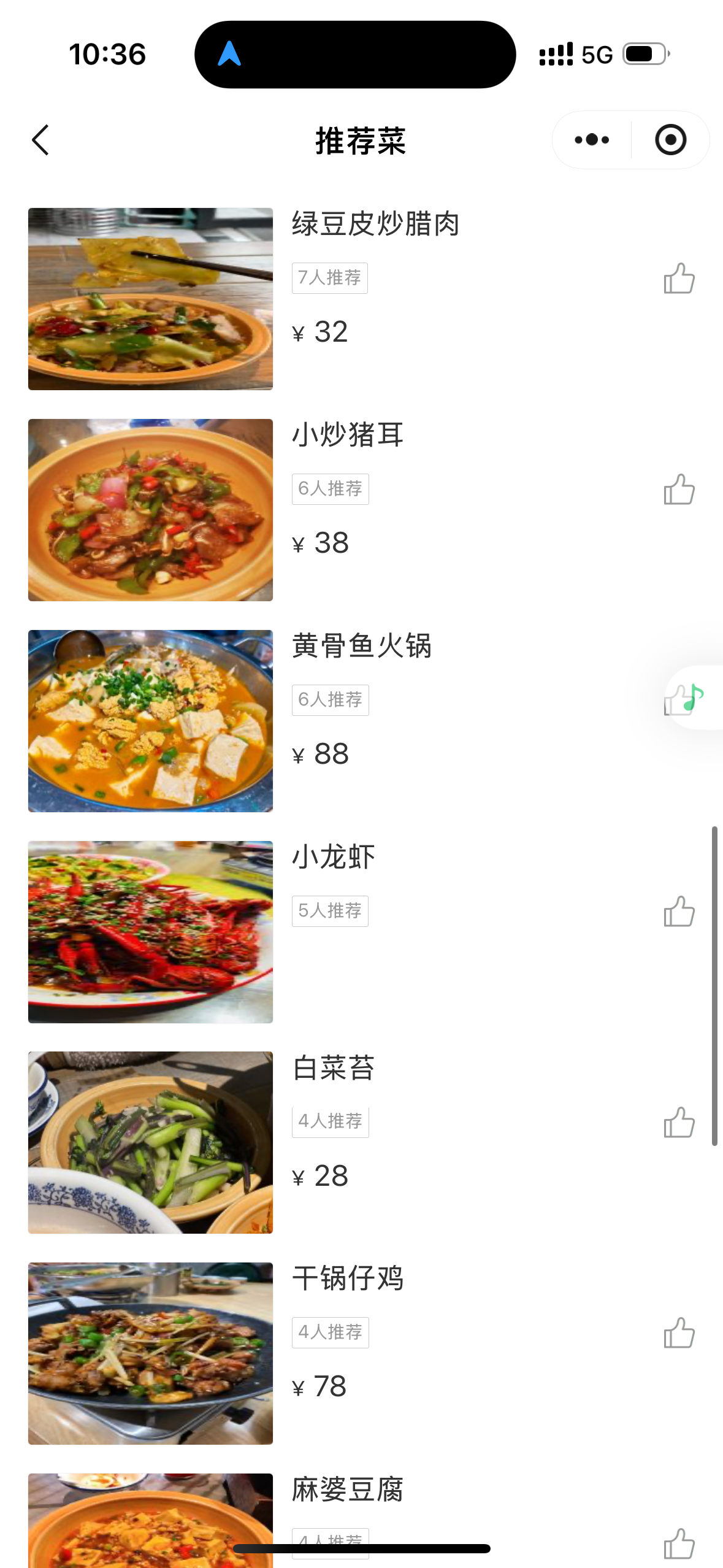Tap the floating music note widget
Screen dimensions: 723x1568
pyautogui.click(x=694, y=698)
